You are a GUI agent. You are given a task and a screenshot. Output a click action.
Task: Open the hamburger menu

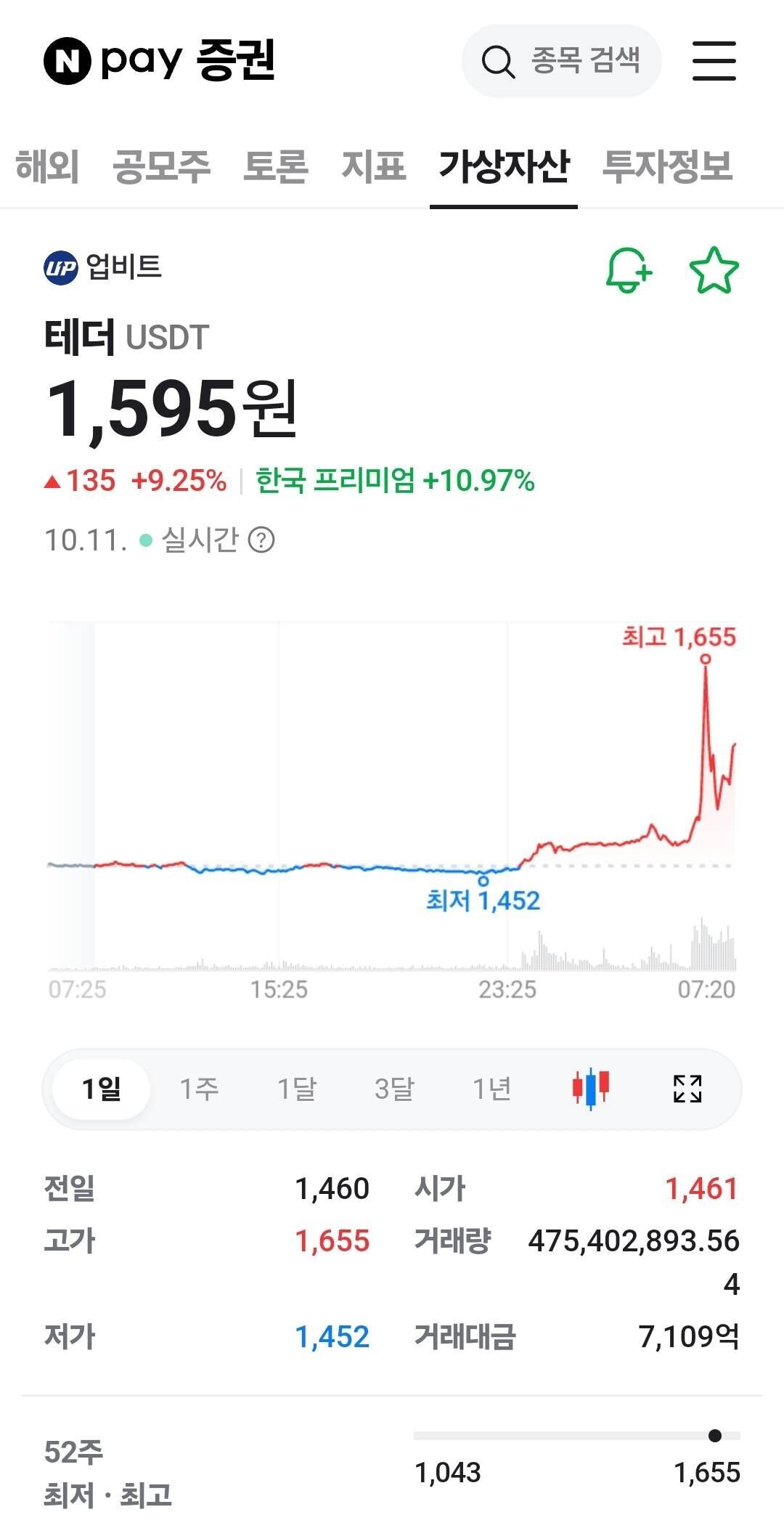(713, 62)
